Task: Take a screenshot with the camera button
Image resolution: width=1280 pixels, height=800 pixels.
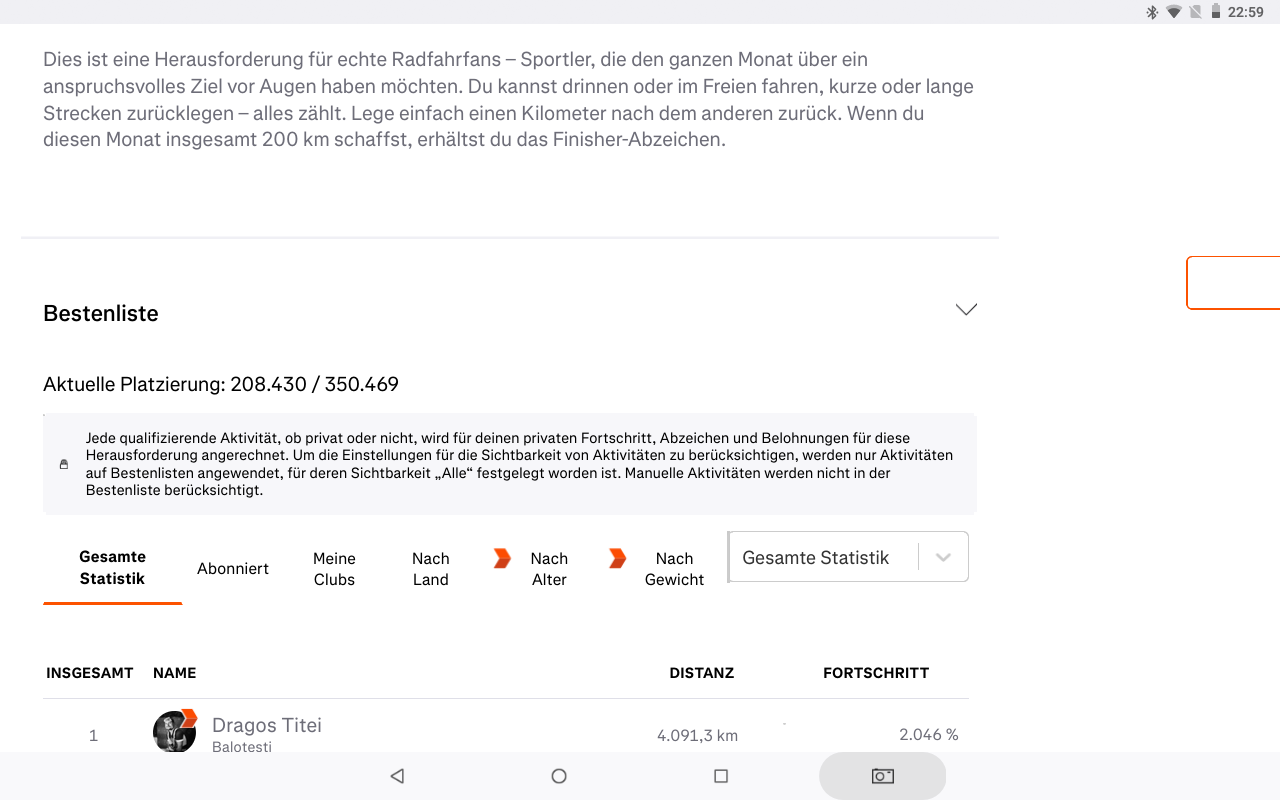Action: click(882, 776)
